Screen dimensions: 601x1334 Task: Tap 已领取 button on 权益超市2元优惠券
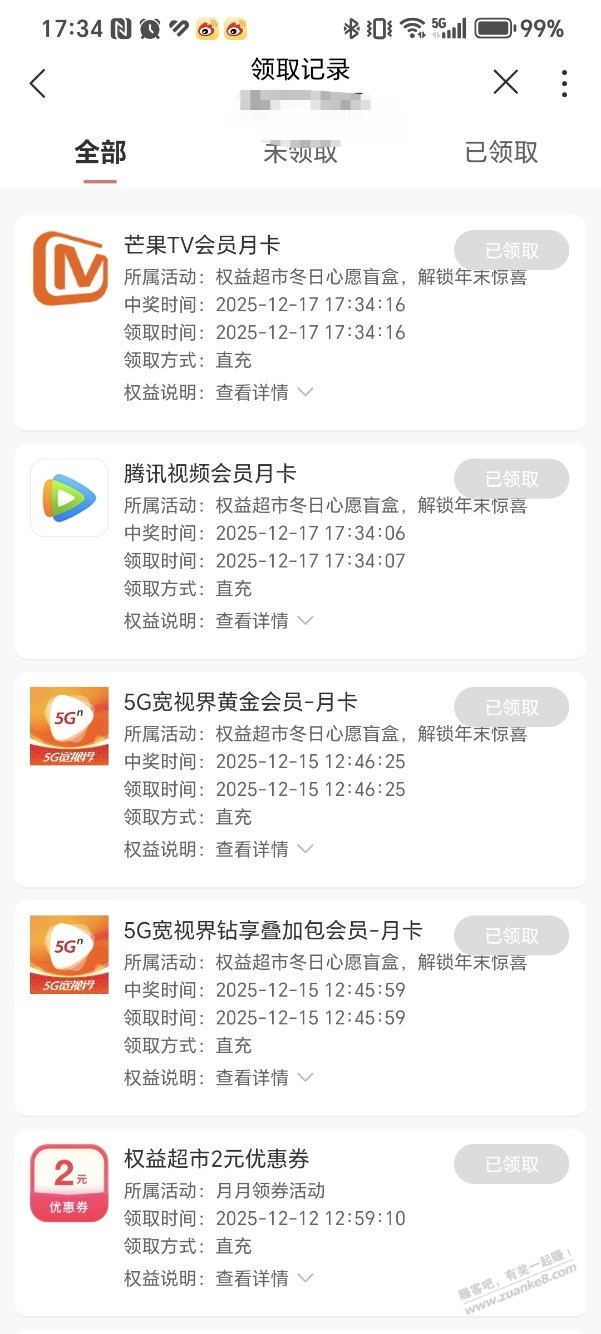coord(511,1164)
